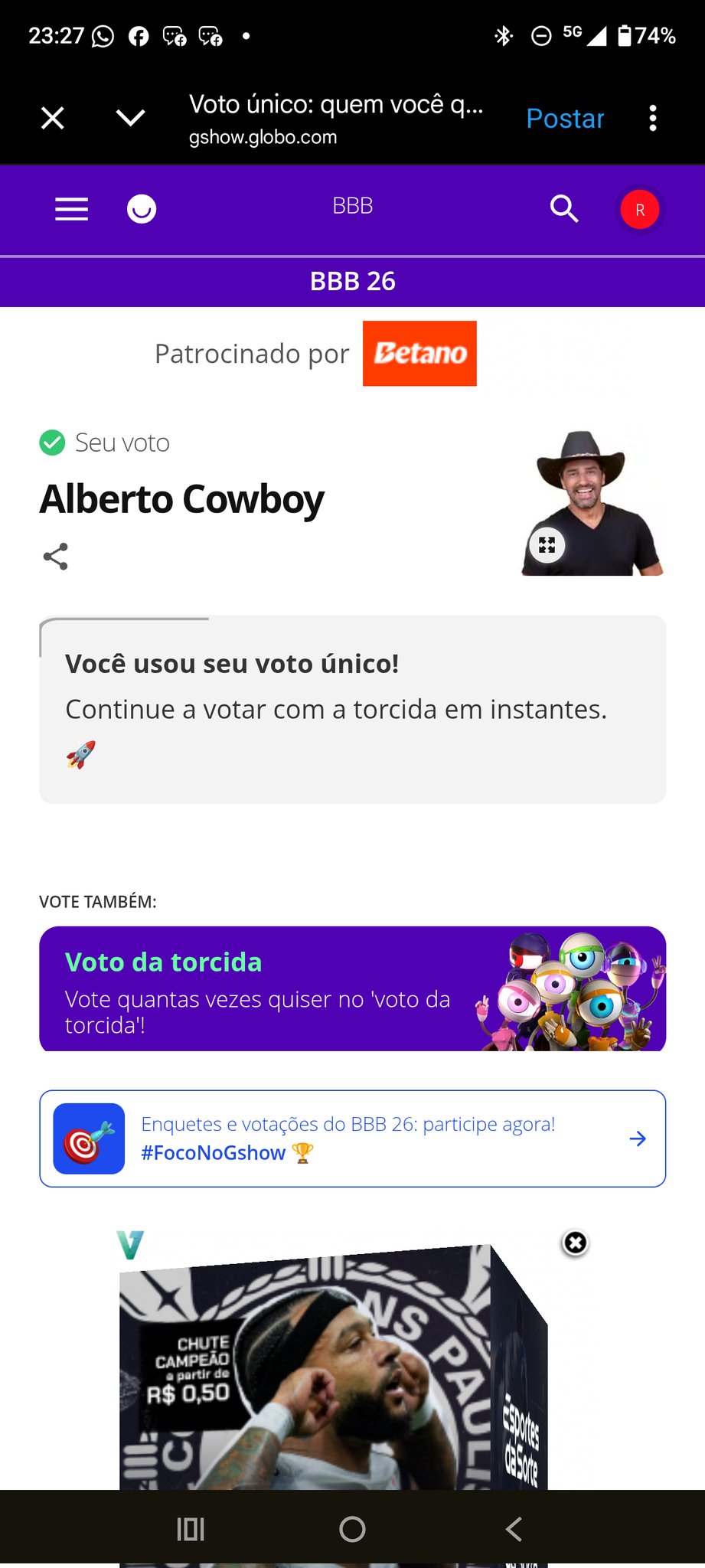Viewport: 705px width, 1568px height.
Task: Expand the browser page info chevron
Action: click(x=130, y=118)
